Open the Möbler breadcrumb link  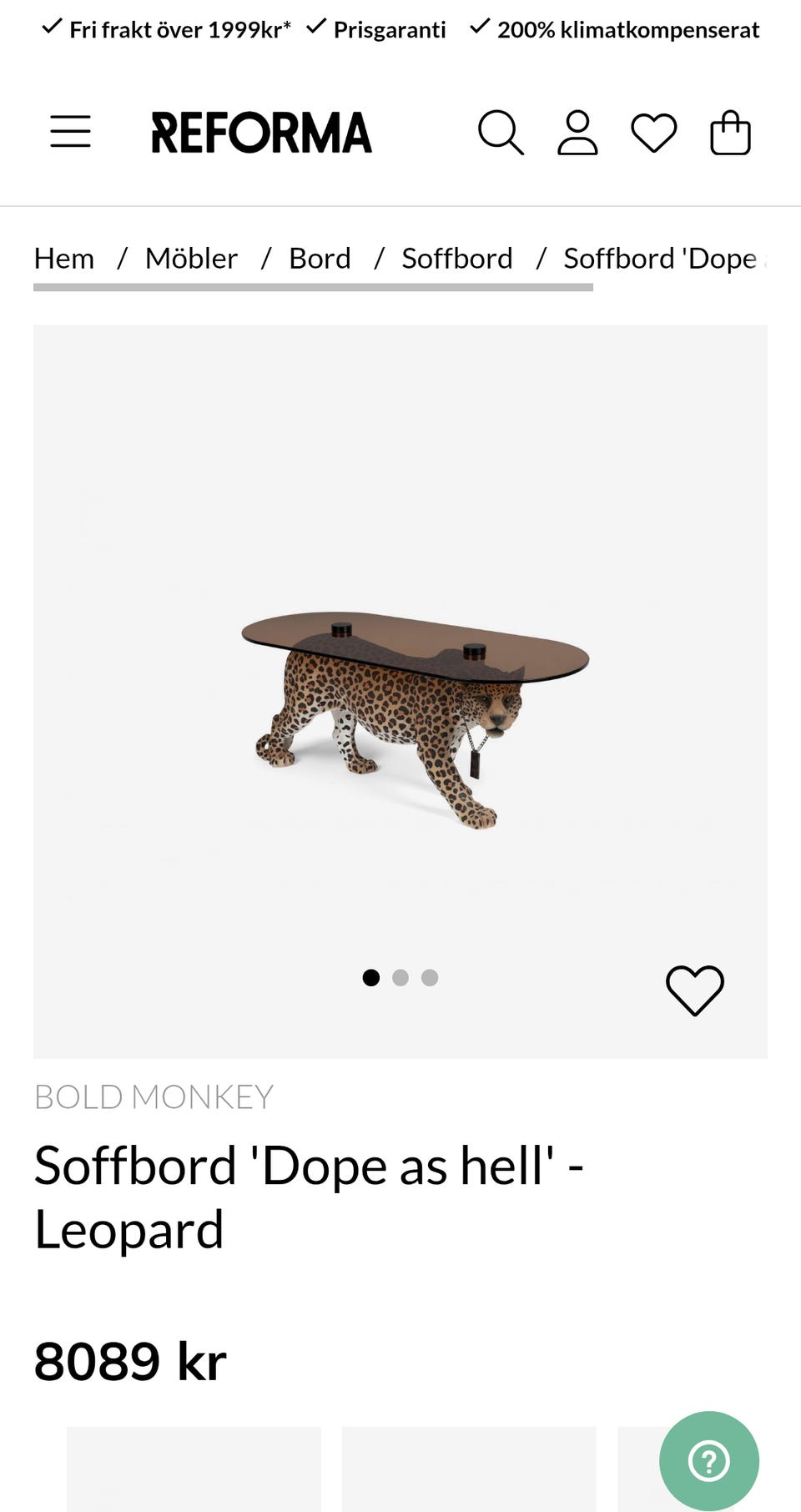tap(191, 259)
